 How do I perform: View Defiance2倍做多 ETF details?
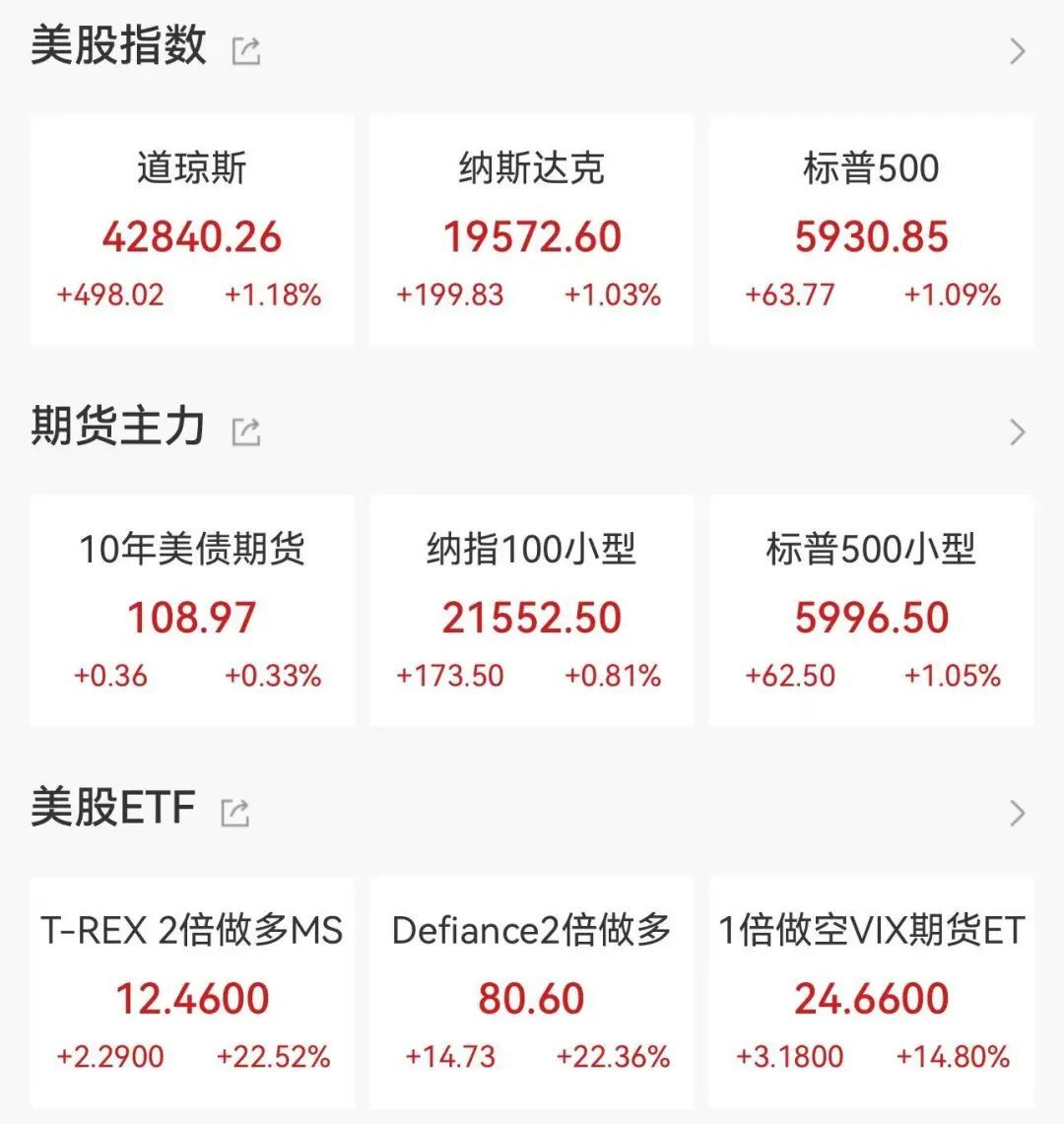pyautogui.click(x=532, y=992)
